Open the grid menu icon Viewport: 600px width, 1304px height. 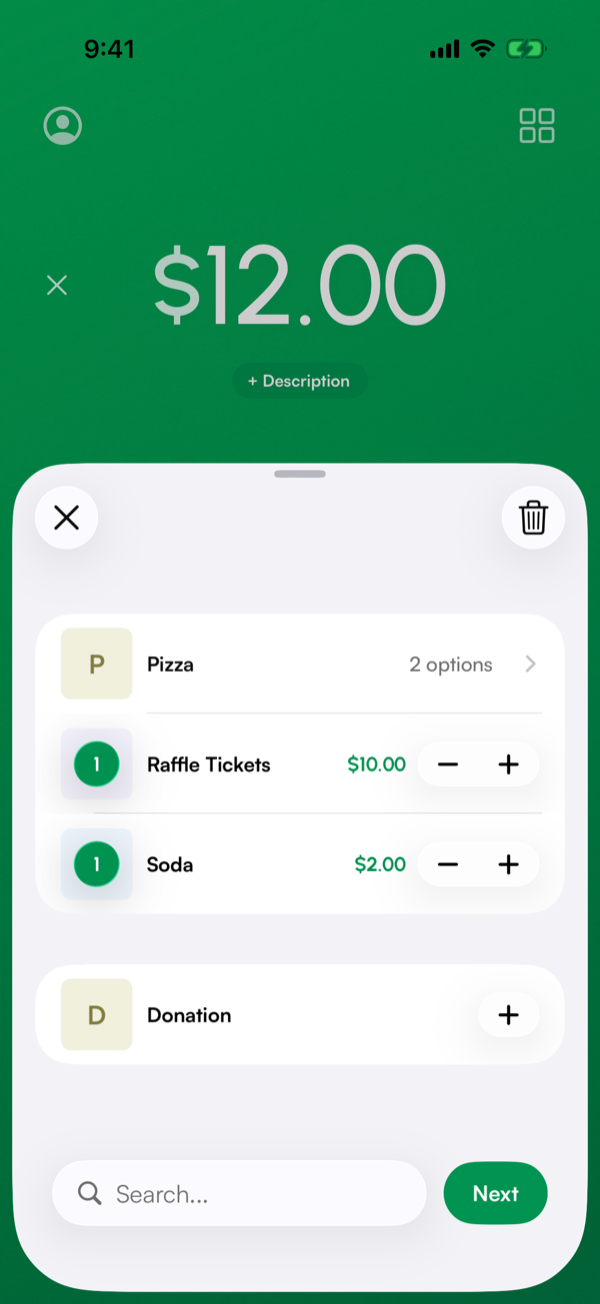(537, 126)
